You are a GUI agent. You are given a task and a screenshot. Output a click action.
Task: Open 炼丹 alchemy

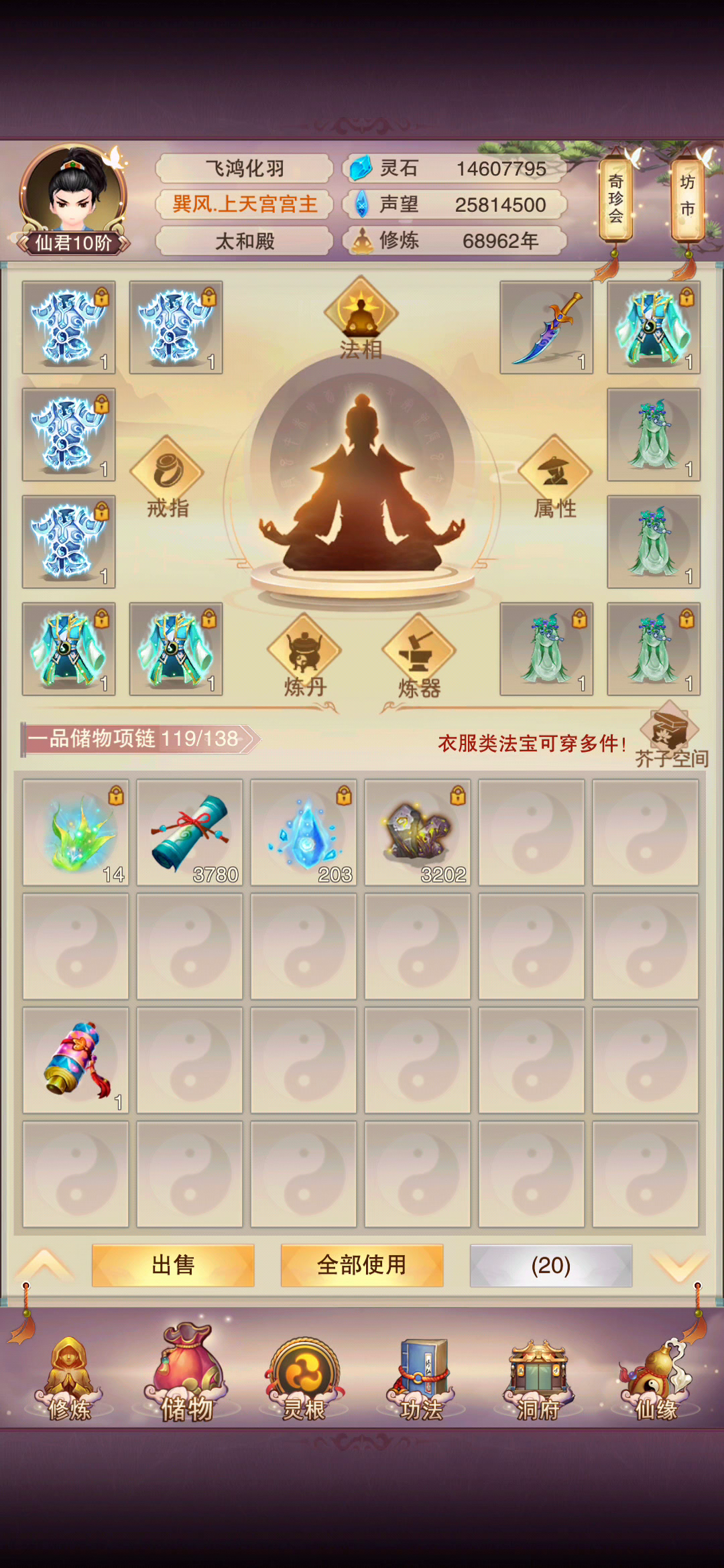pos(304,652)
